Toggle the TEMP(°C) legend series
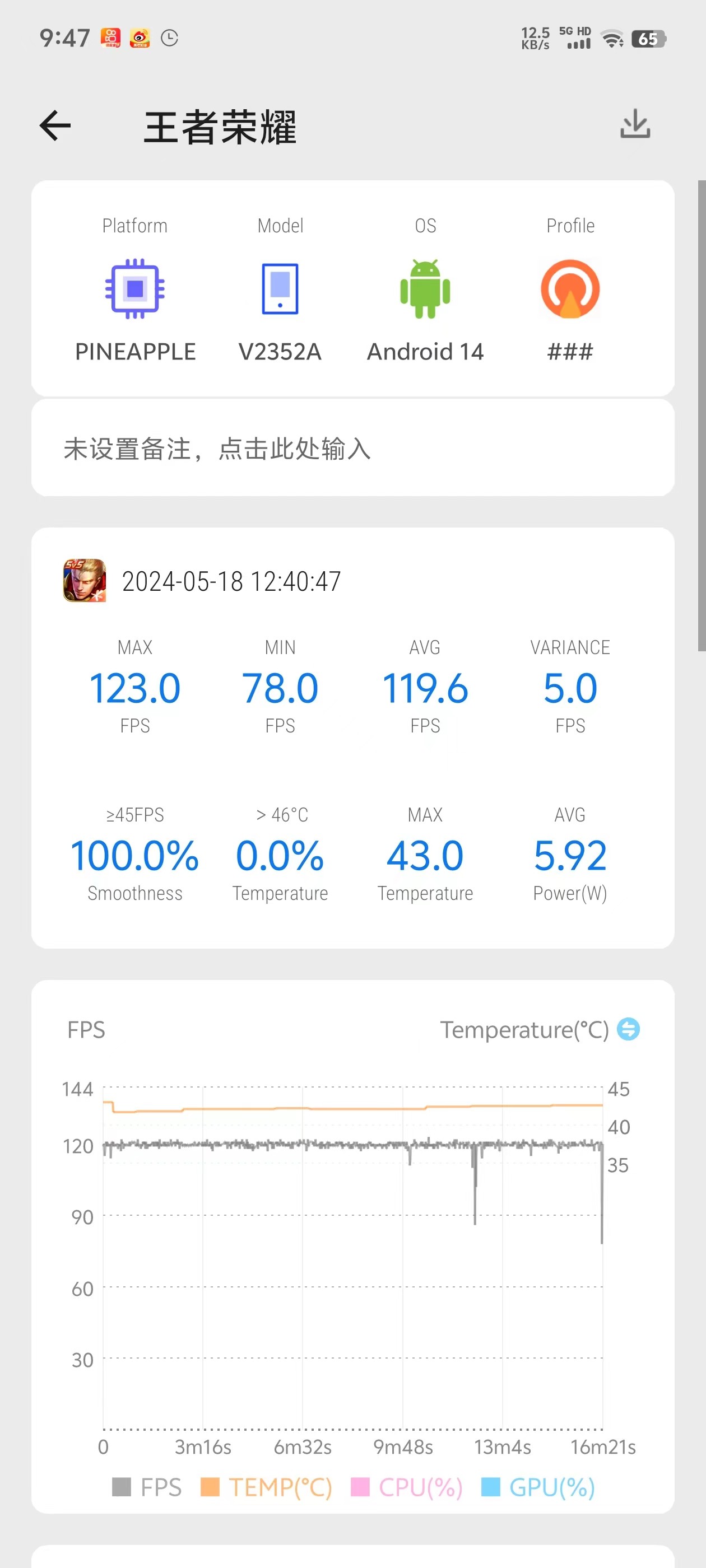The image size is (706, 1568). click(267, 1487)
